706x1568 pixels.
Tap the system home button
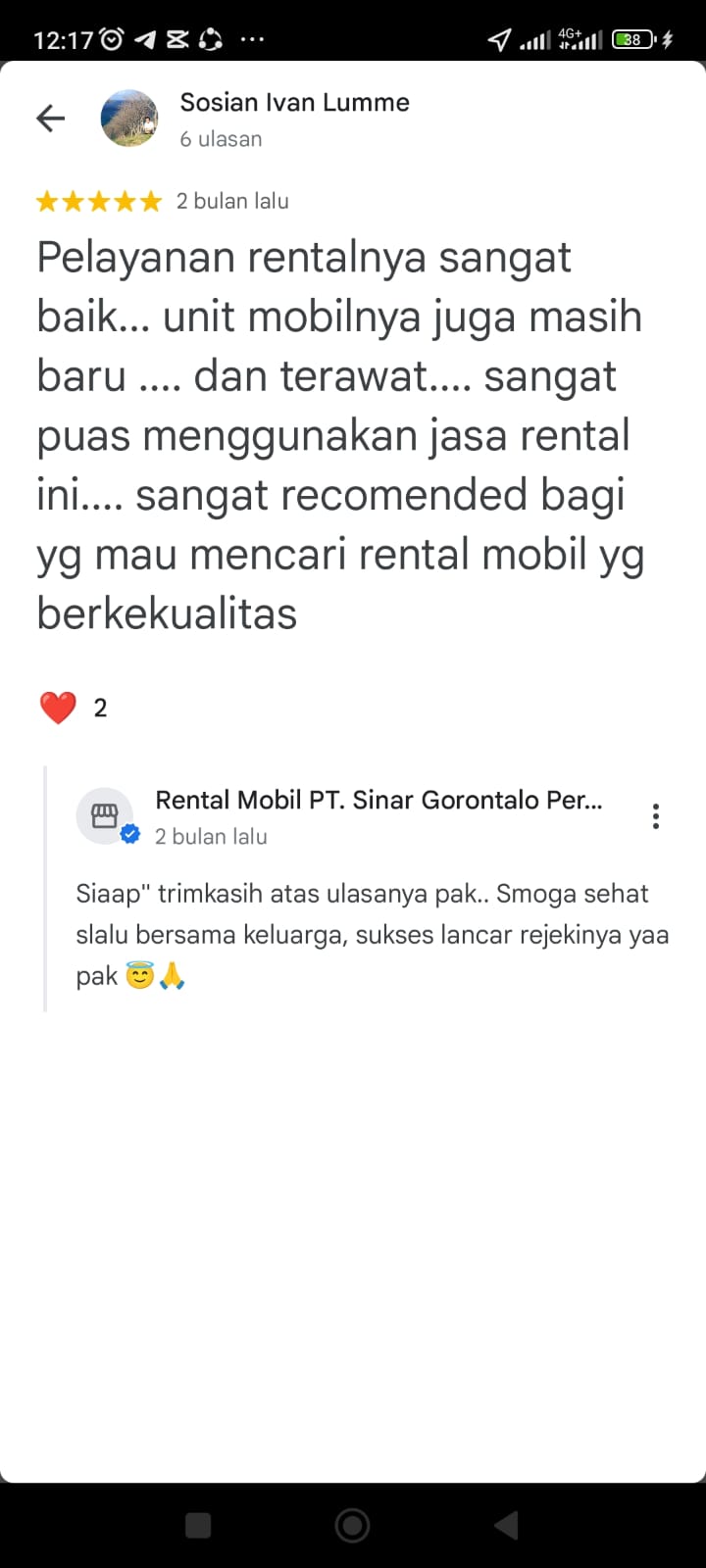click(352, 1525)
